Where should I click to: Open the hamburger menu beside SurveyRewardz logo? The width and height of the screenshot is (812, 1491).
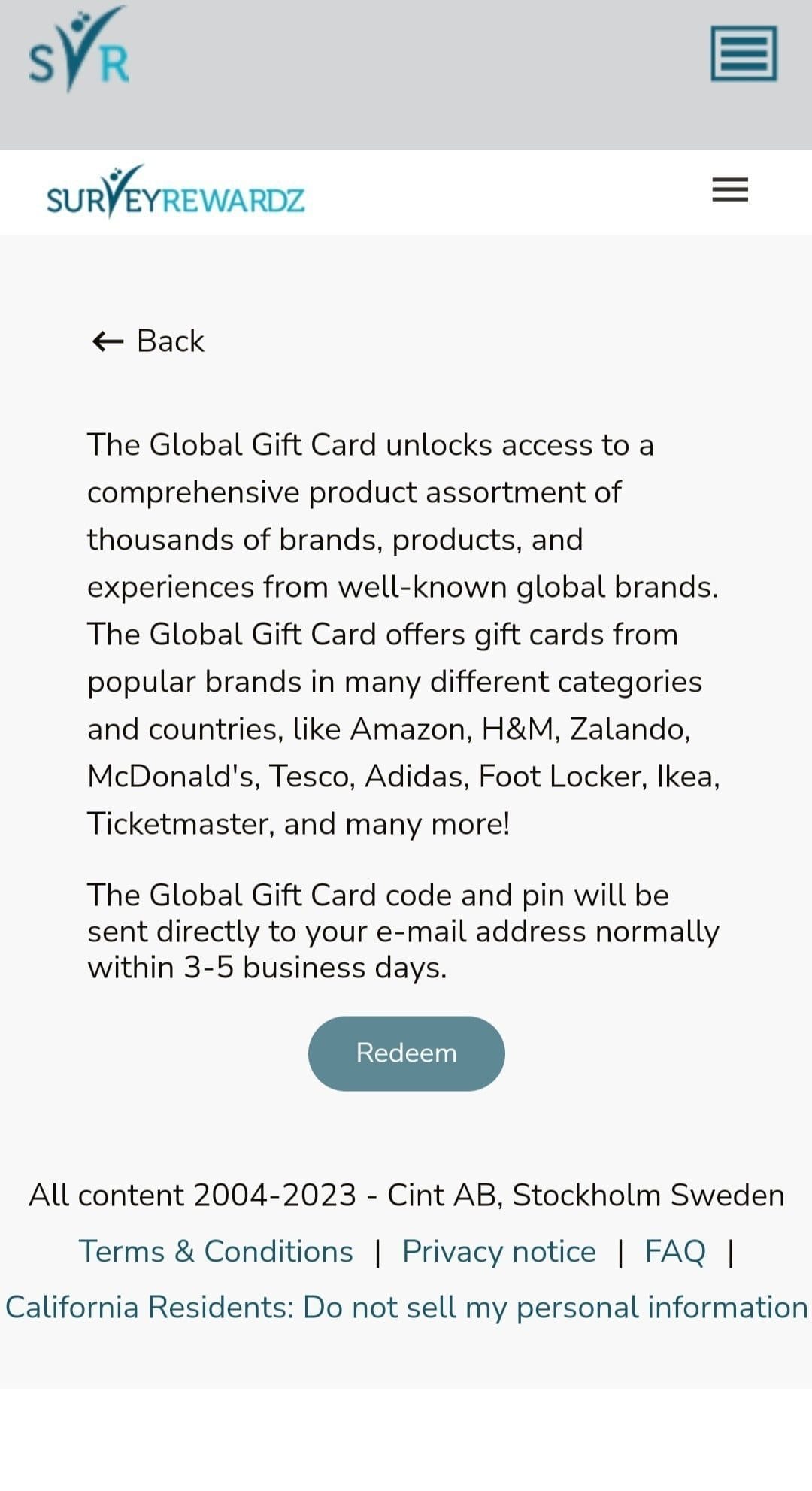[730, 189]
